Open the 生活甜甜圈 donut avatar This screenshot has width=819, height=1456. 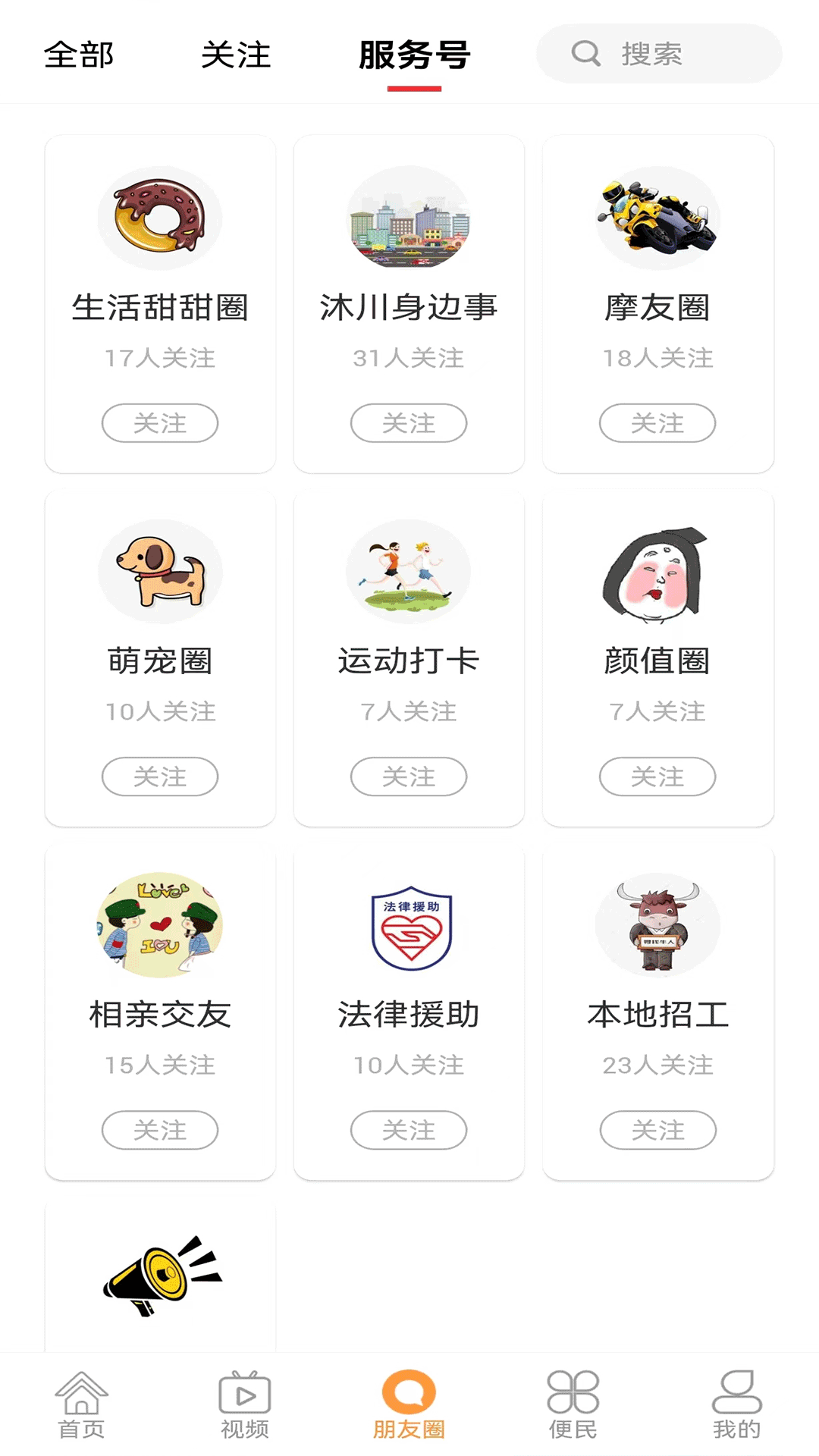click(159, 218)
